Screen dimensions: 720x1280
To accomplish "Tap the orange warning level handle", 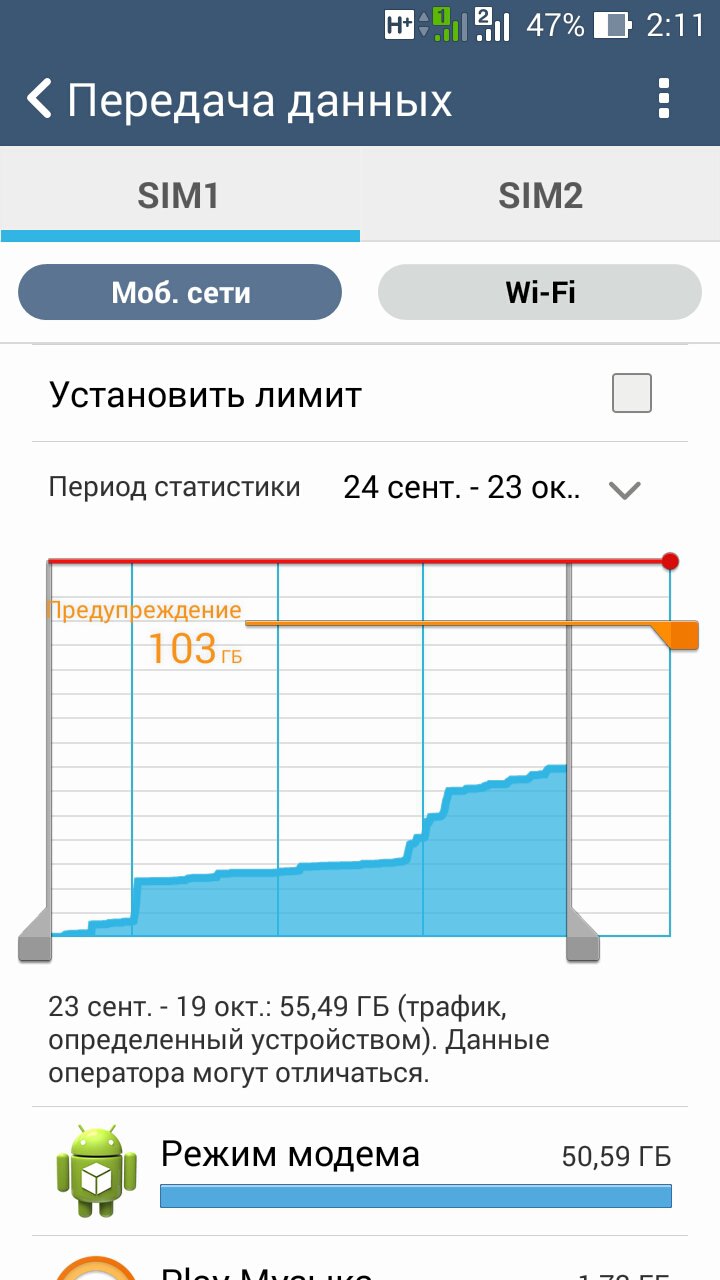I will coord(683,635).
